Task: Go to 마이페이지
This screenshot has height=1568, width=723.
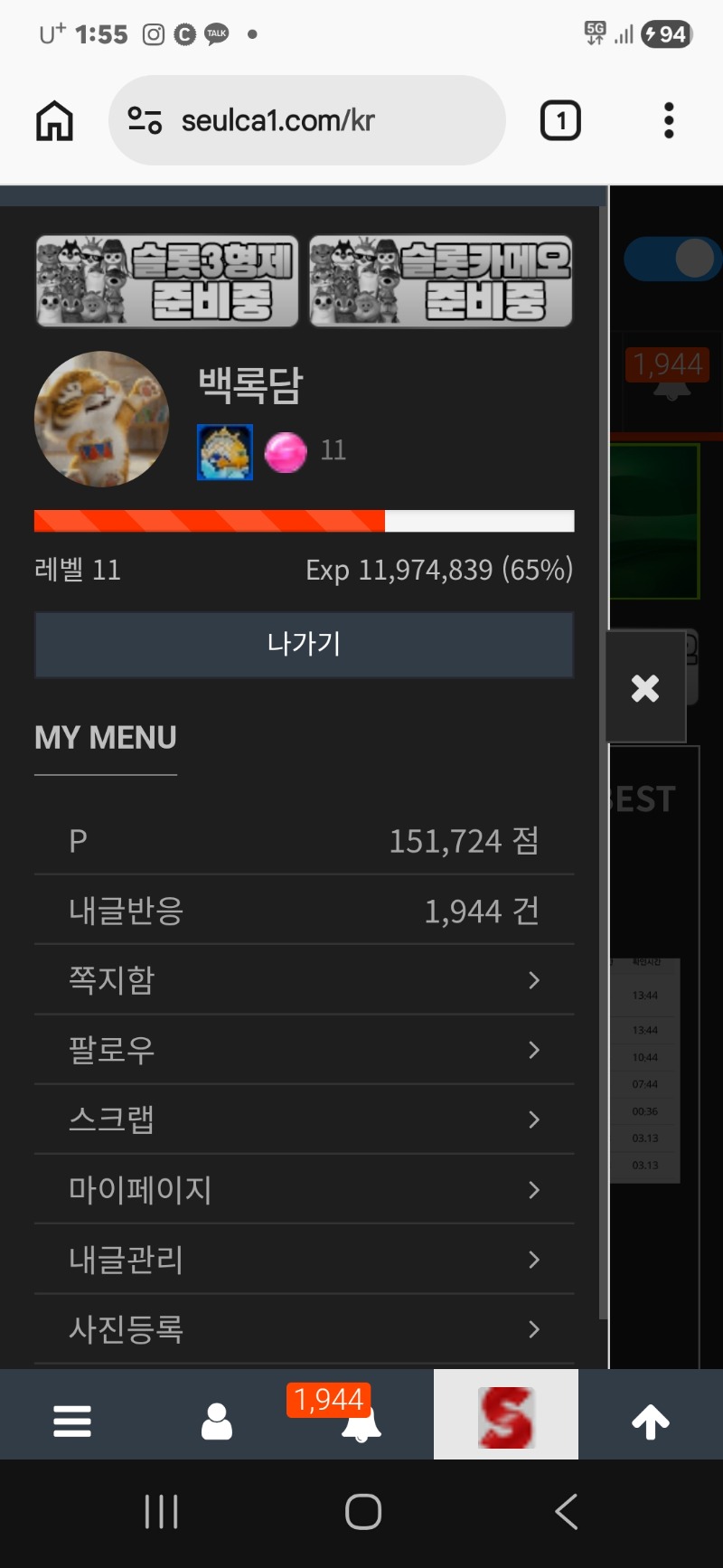Action: point(304,1189)
